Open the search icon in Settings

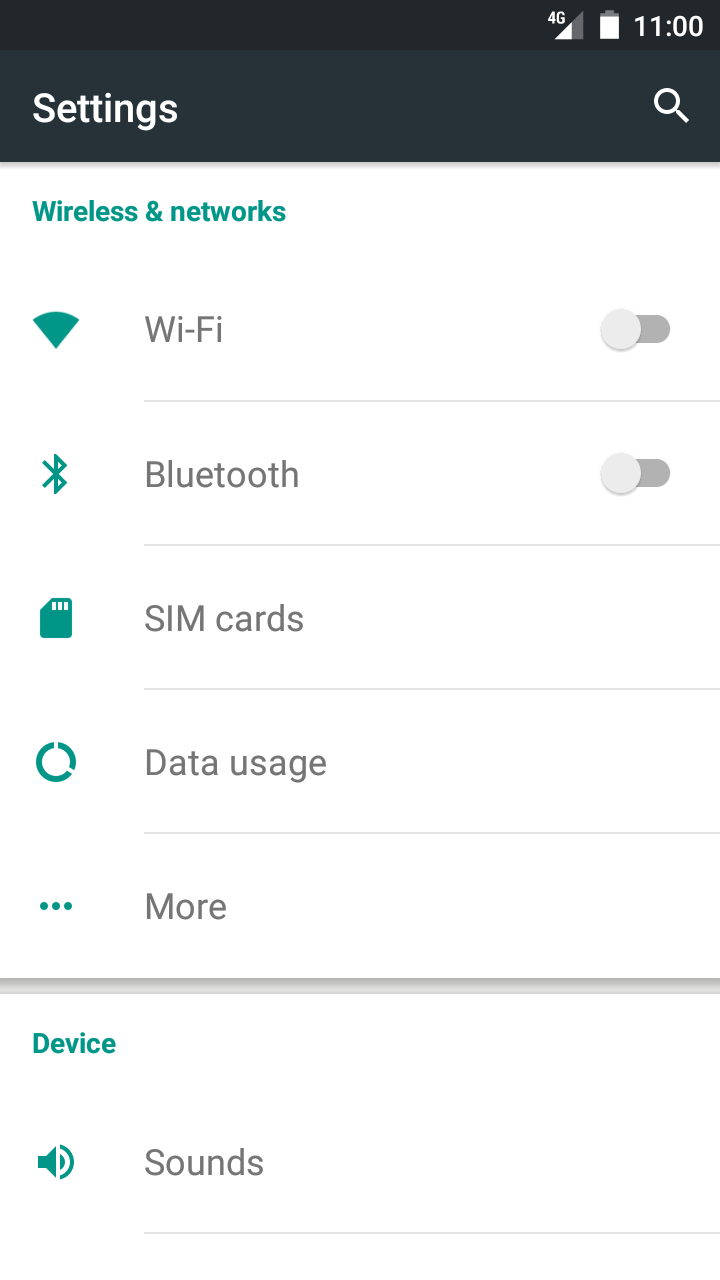pyautogui.click(x=671, y=106)
